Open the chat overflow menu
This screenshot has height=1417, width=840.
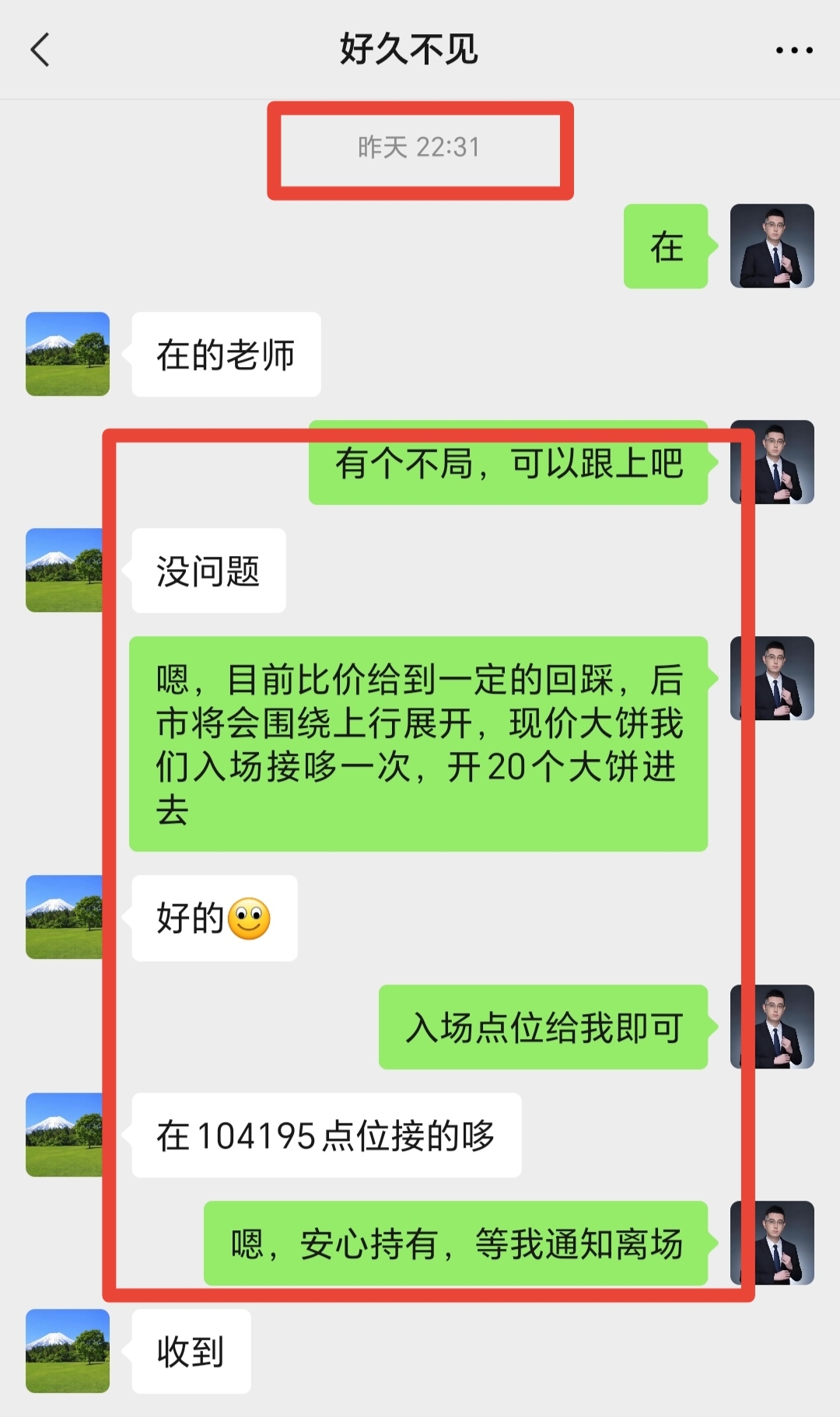pyautogui.click(x=793, y=51)
